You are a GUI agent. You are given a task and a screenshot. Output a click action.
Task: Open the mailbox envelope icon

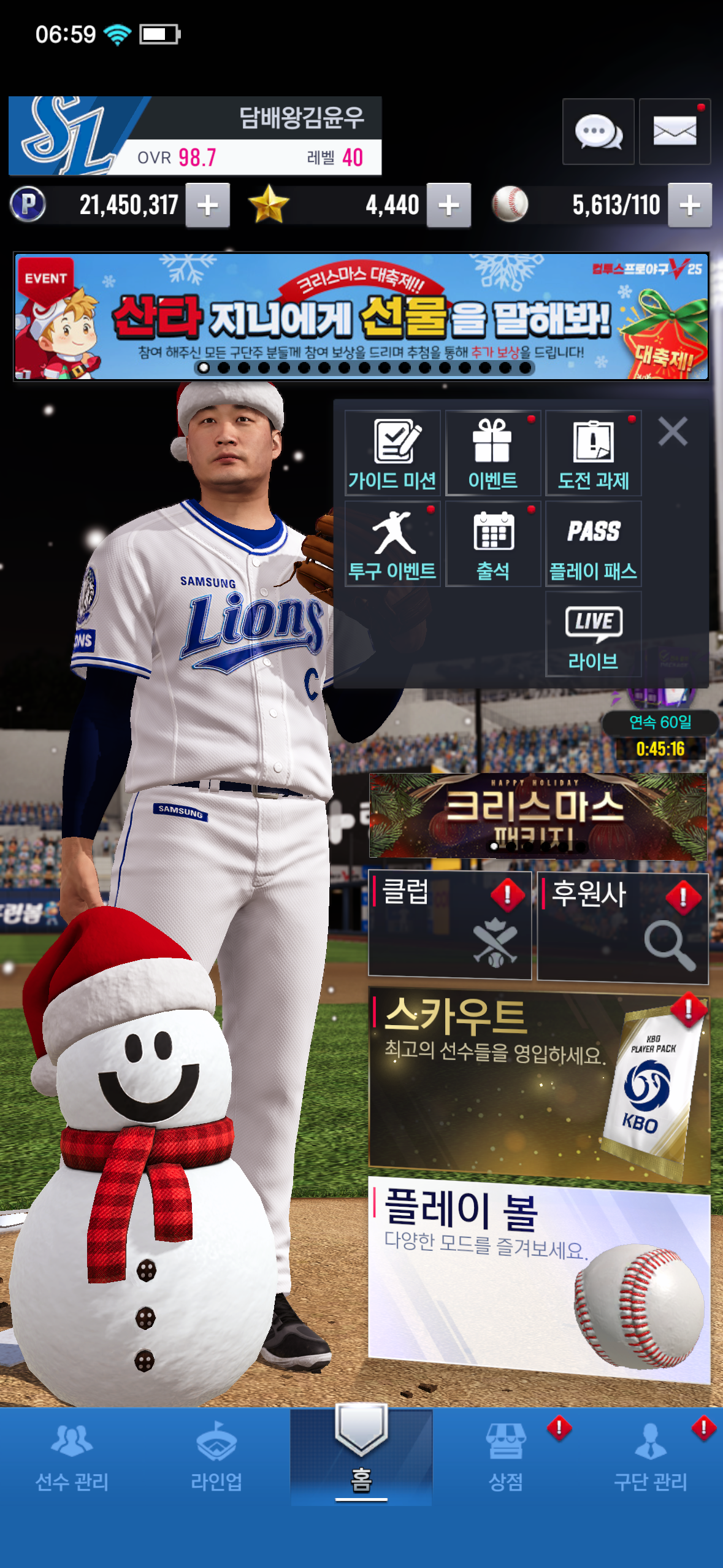[x=675, y=131]
